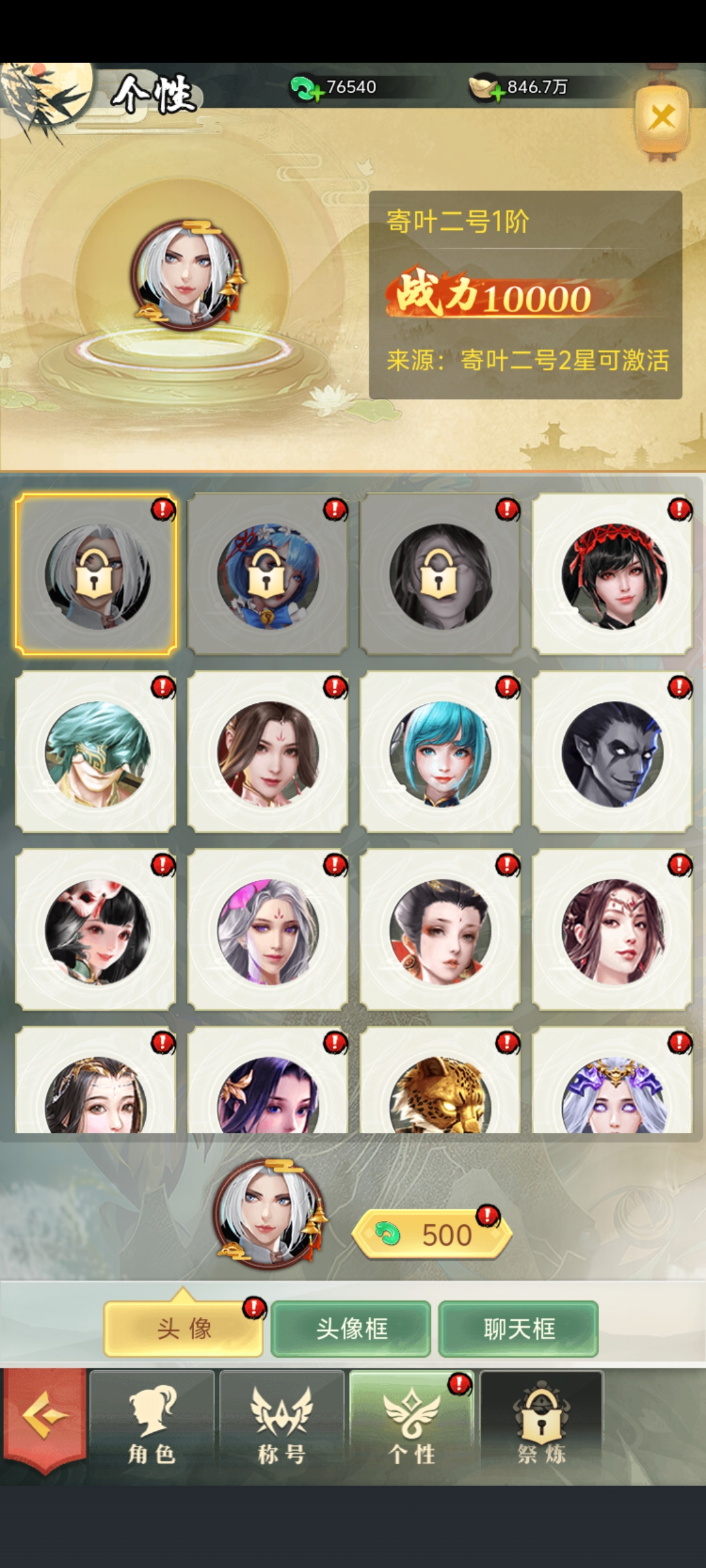Choose the green-haired masked man avatar

[96, 753]
